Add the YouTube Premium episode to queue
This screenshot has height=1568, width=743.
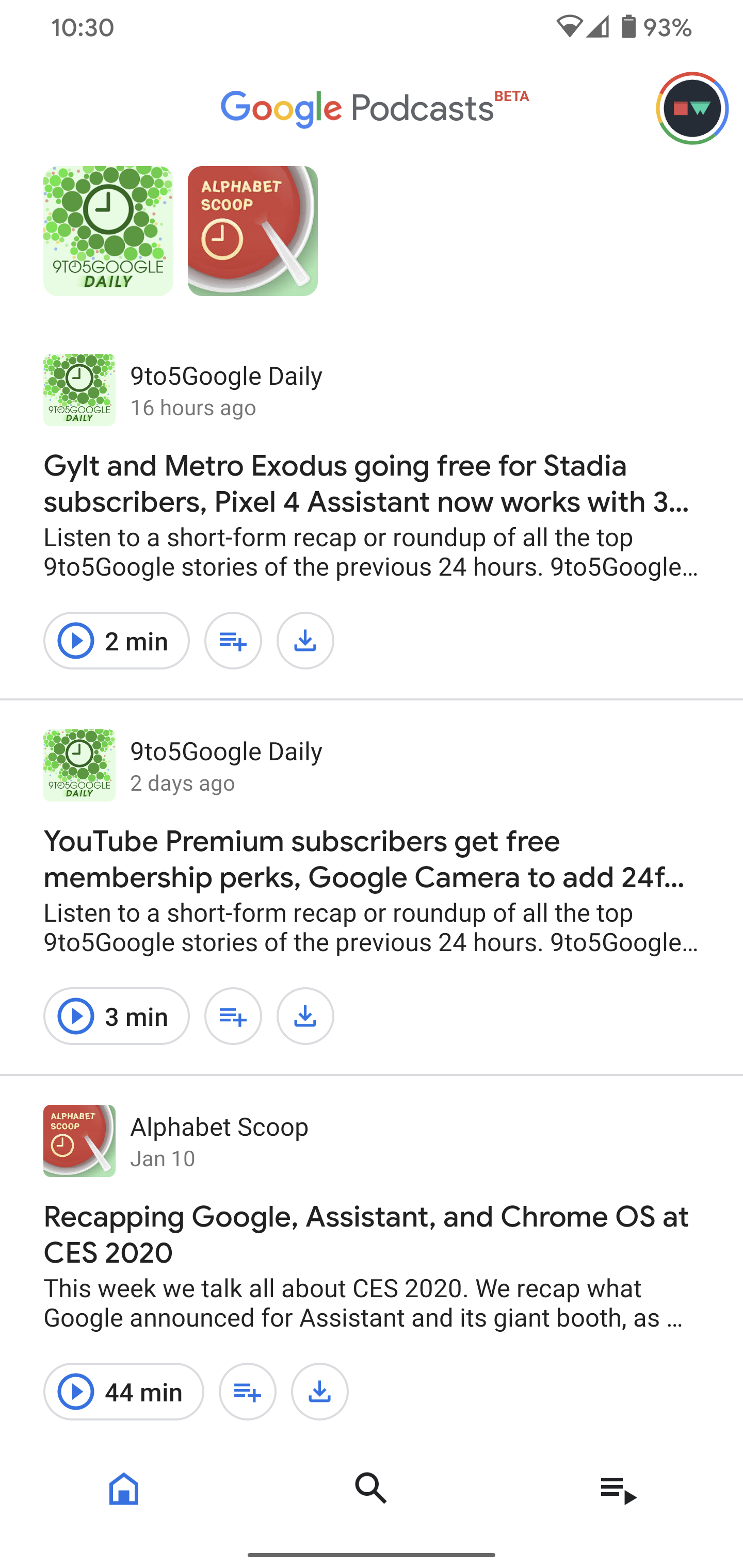pos(233,1016)
